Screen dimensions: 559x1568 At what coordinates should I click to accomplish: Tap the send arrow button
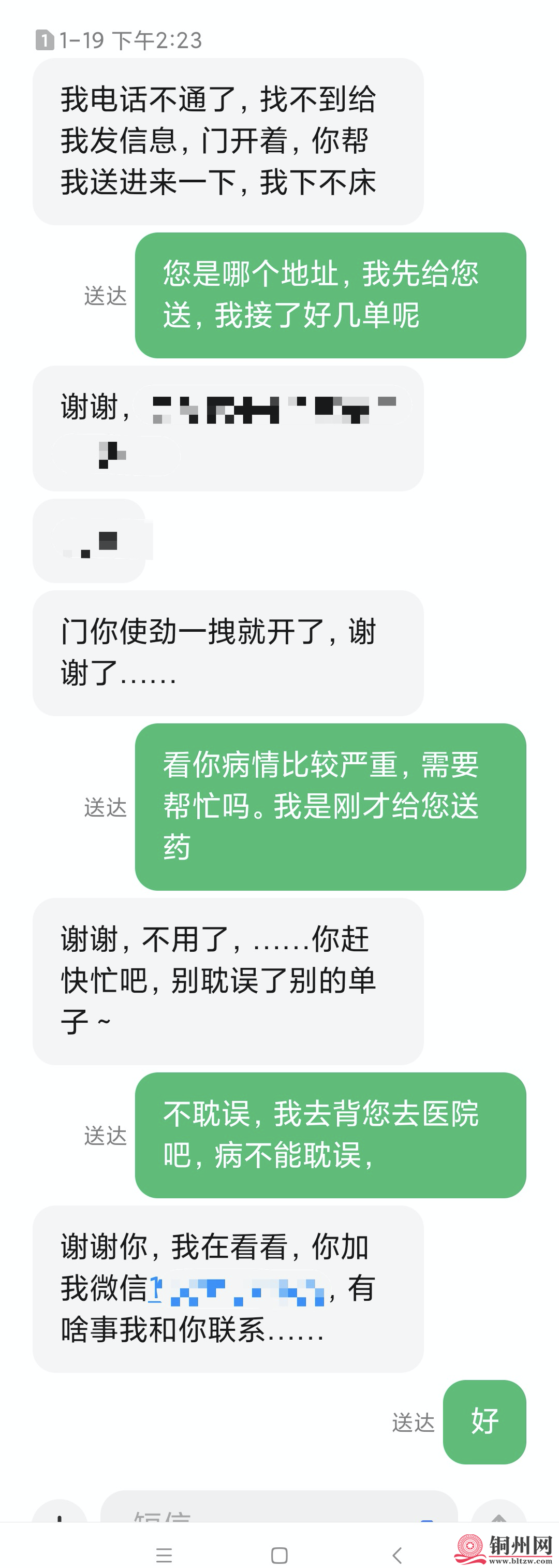click(x=499, y=1512)
